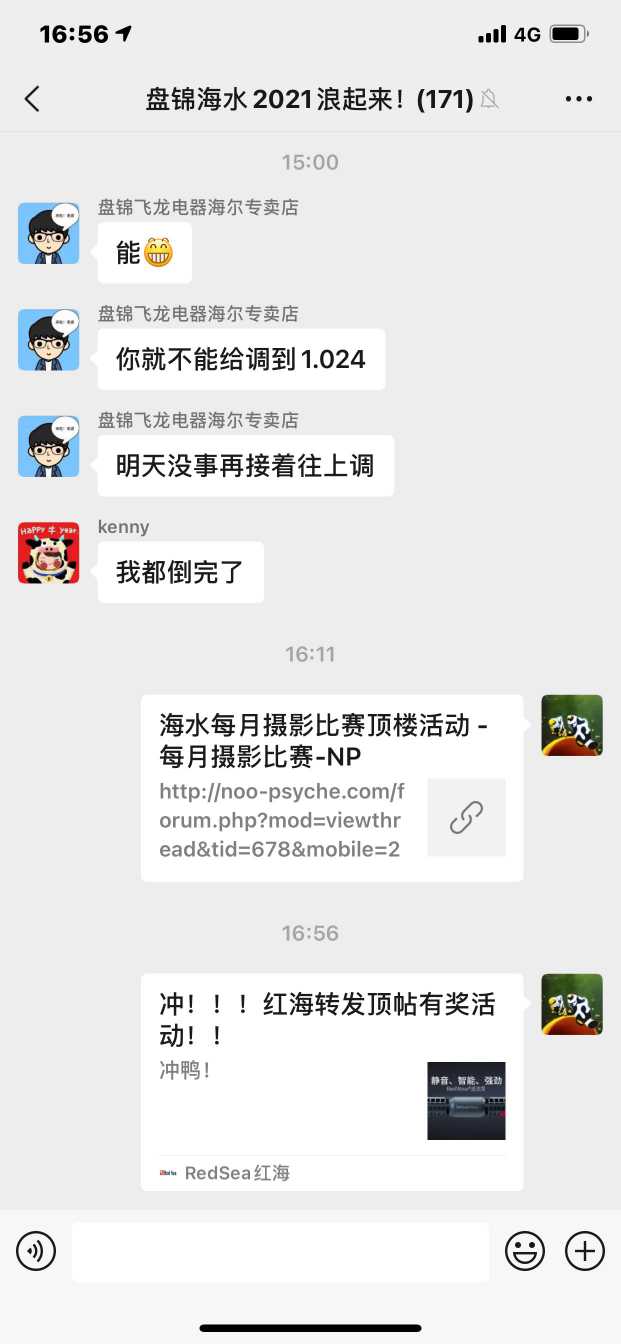This screenshot has width=621, height=1344.
Task: View kenny's profile avatar
Action: (x=48, y=552)
